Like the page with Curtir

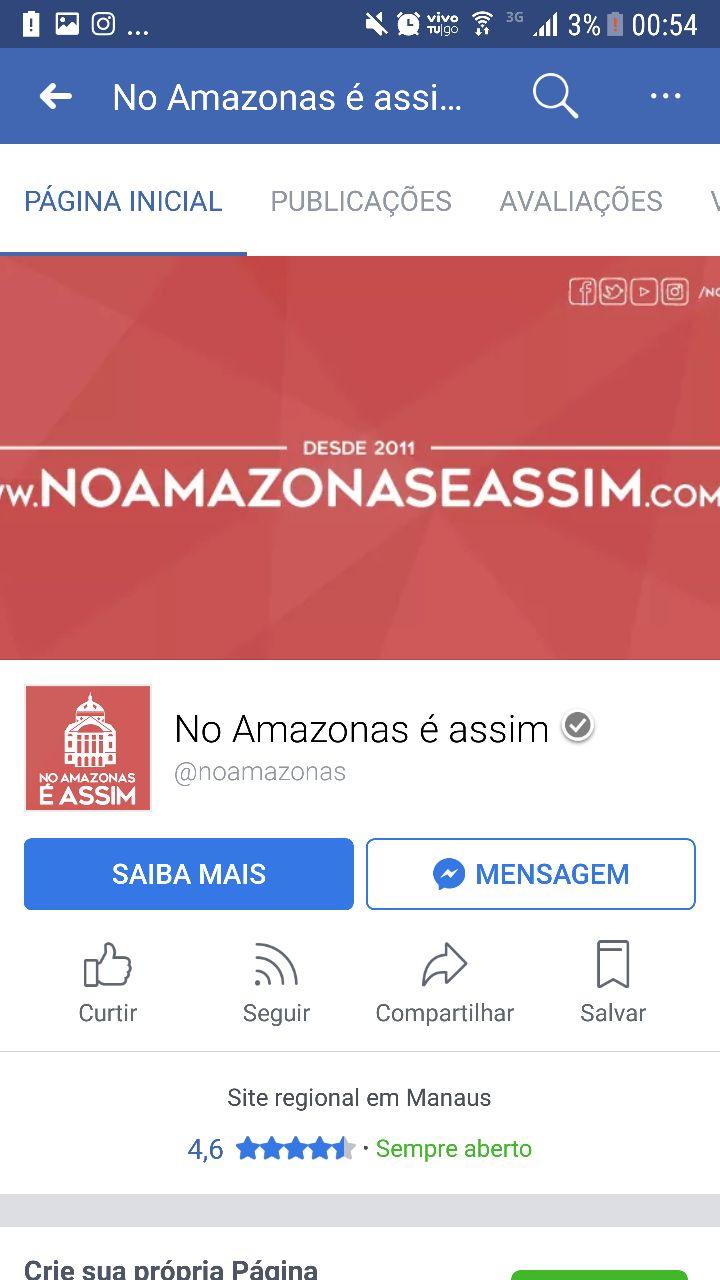(x=108, y=984)
